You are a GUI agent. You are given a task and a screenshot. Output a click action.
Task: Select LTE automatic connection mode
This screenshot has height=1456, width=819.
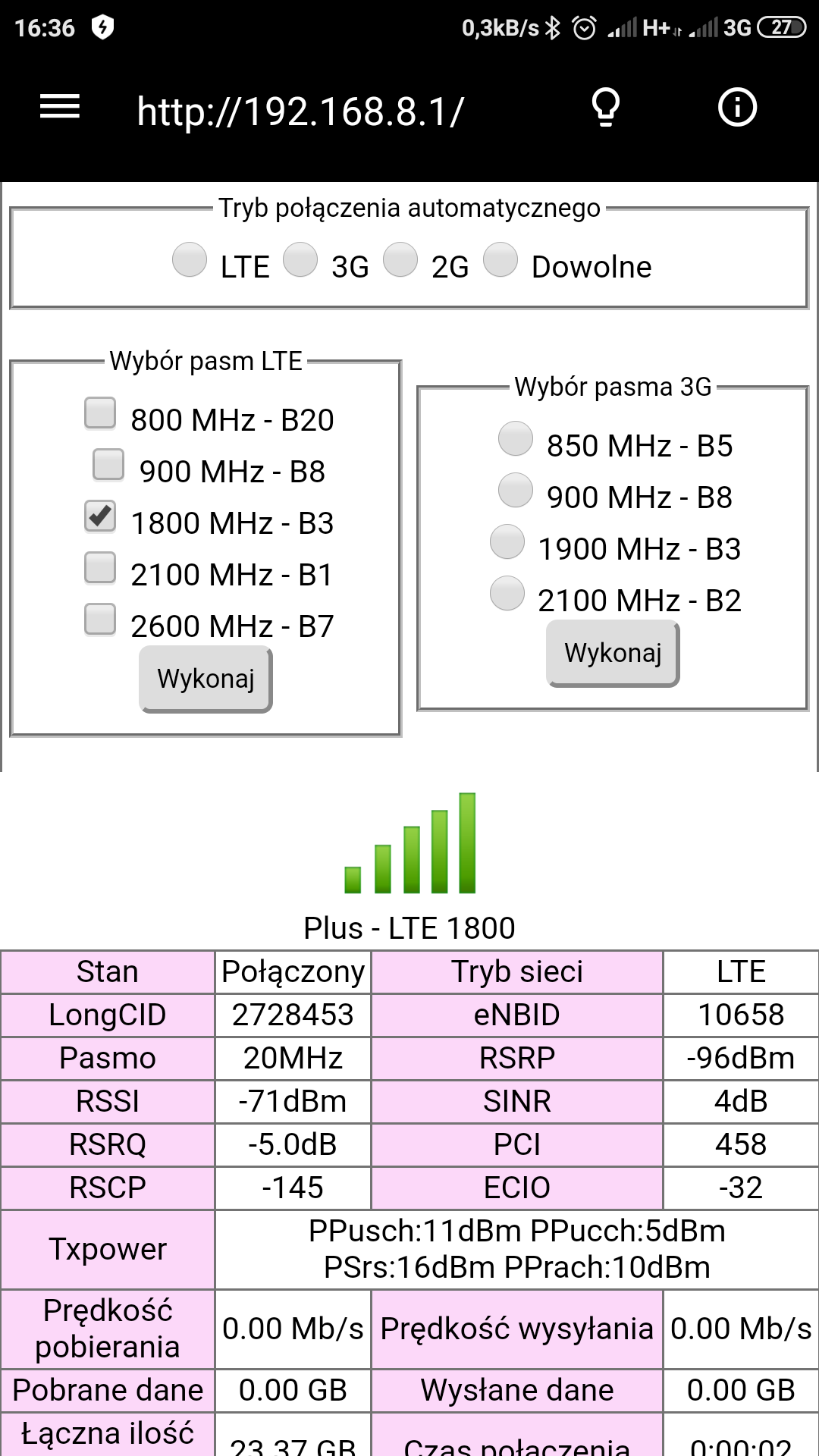190,259
